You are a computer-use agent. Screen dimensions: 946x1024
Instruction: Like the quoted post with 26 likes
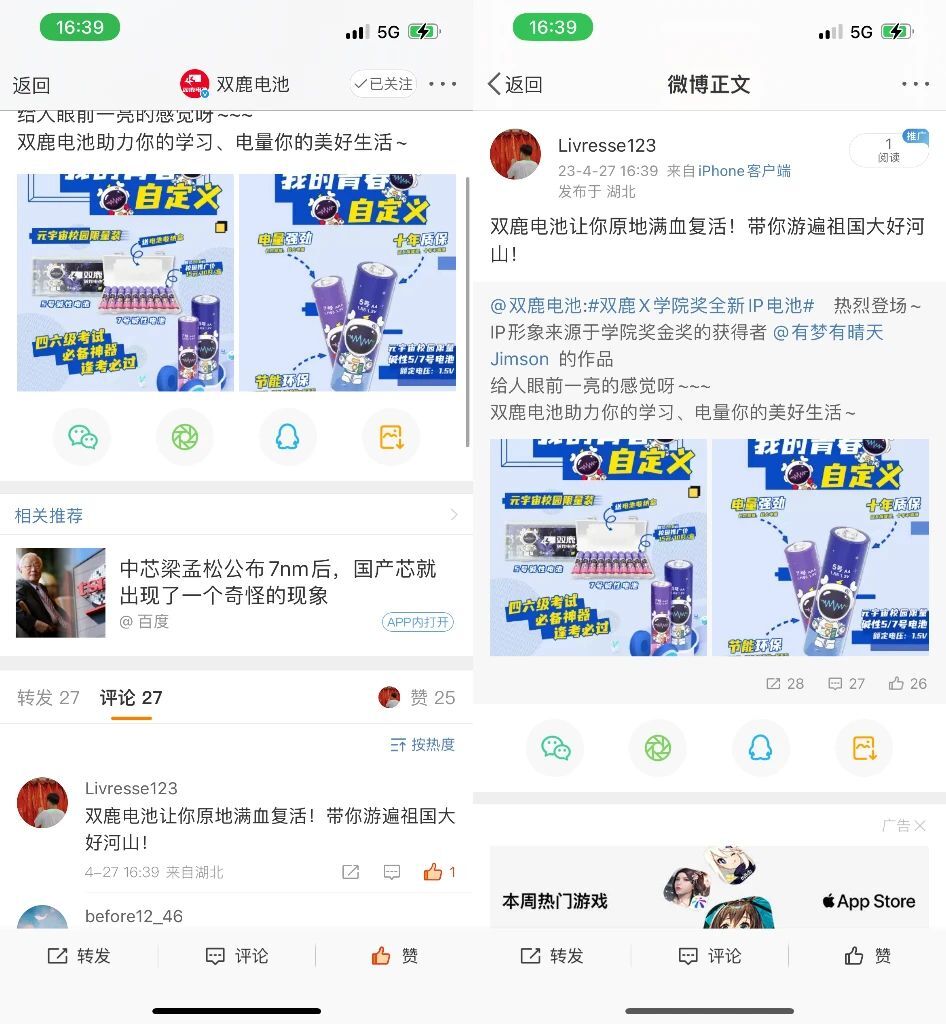[907, 684]
